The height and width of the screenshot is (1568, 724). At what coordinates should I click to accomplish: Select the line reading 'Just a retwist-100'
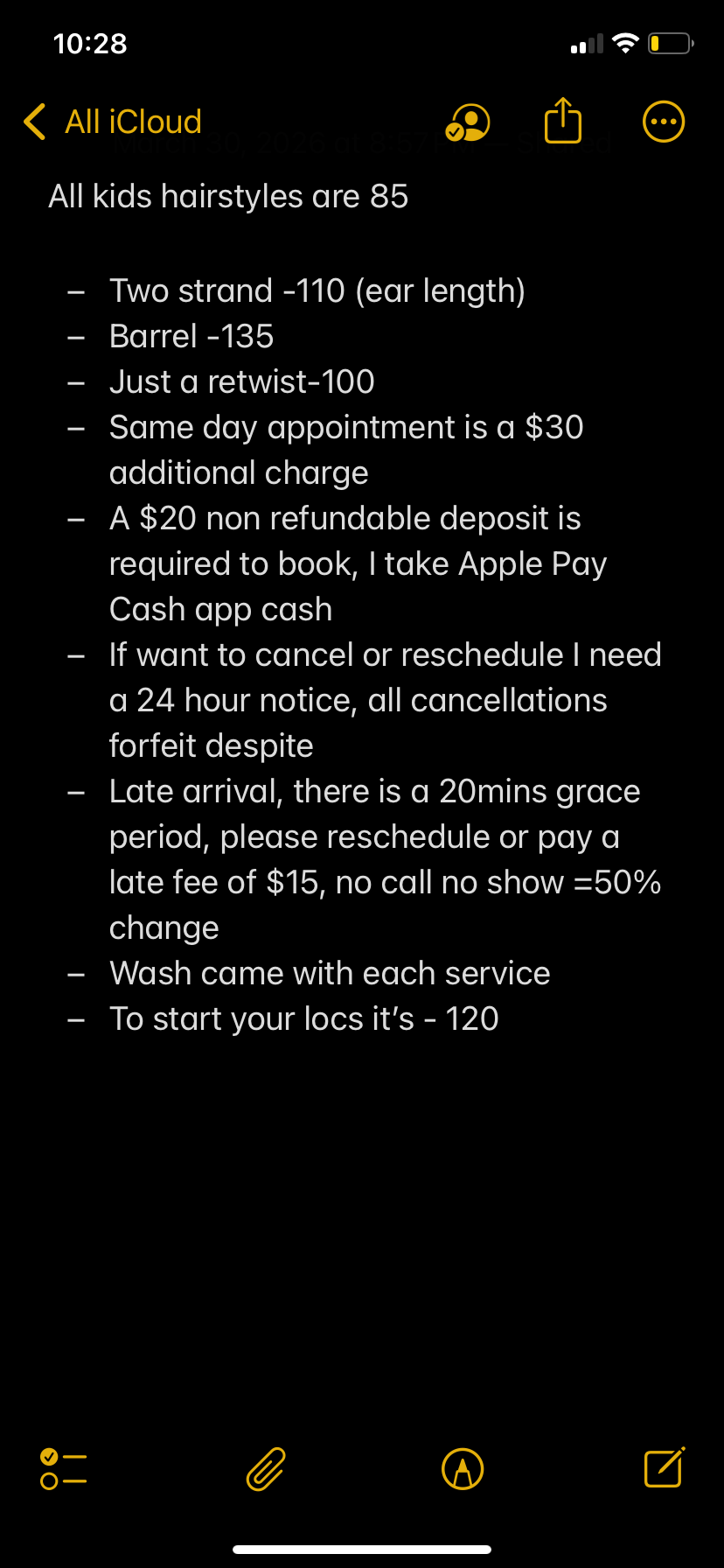click(241, 381)
